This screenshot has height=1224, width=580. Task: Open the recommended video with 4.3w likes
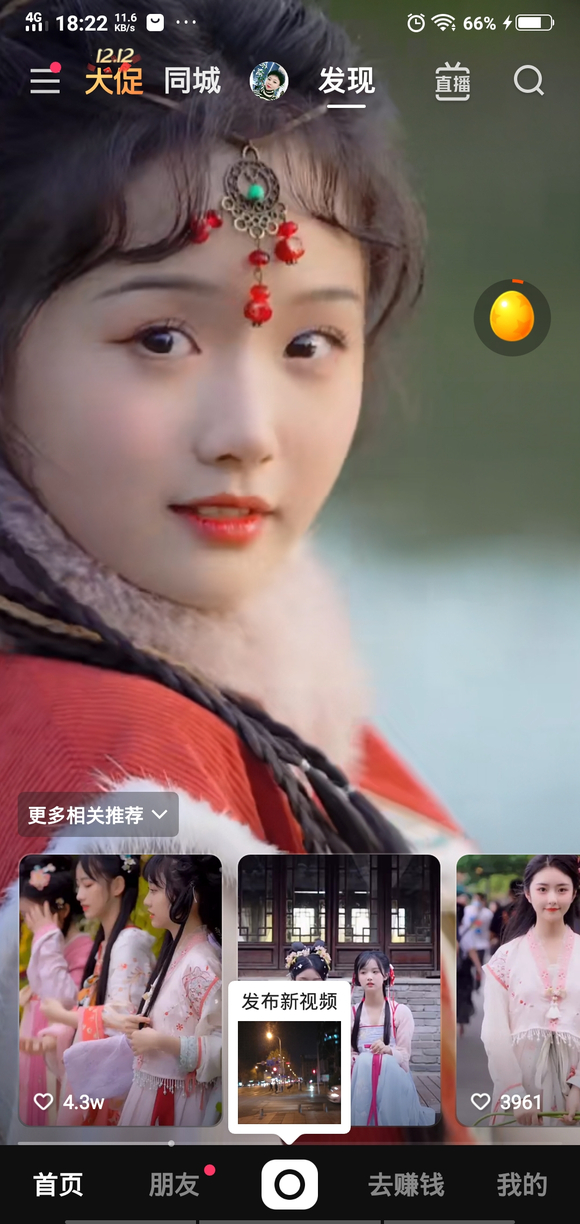120,990
